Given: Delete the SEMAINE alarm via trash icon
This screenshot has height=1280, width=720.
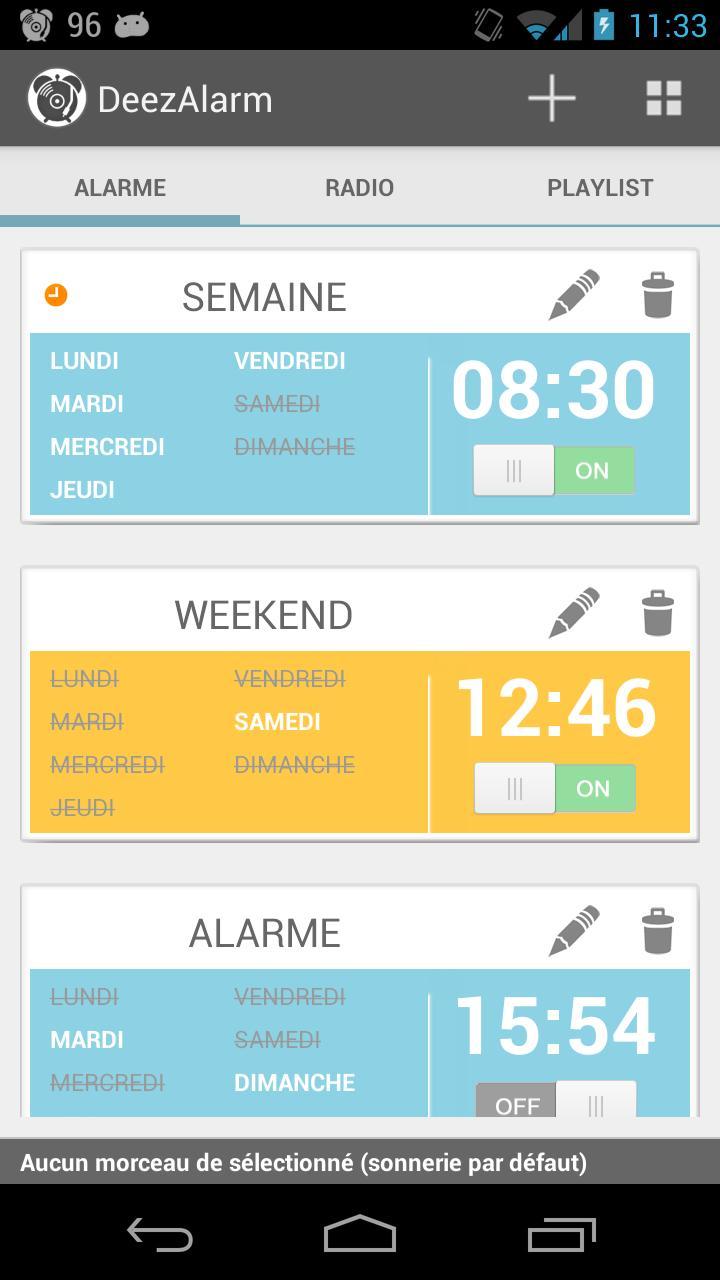Looking at the screenshot, I should [x=657, y=294].
